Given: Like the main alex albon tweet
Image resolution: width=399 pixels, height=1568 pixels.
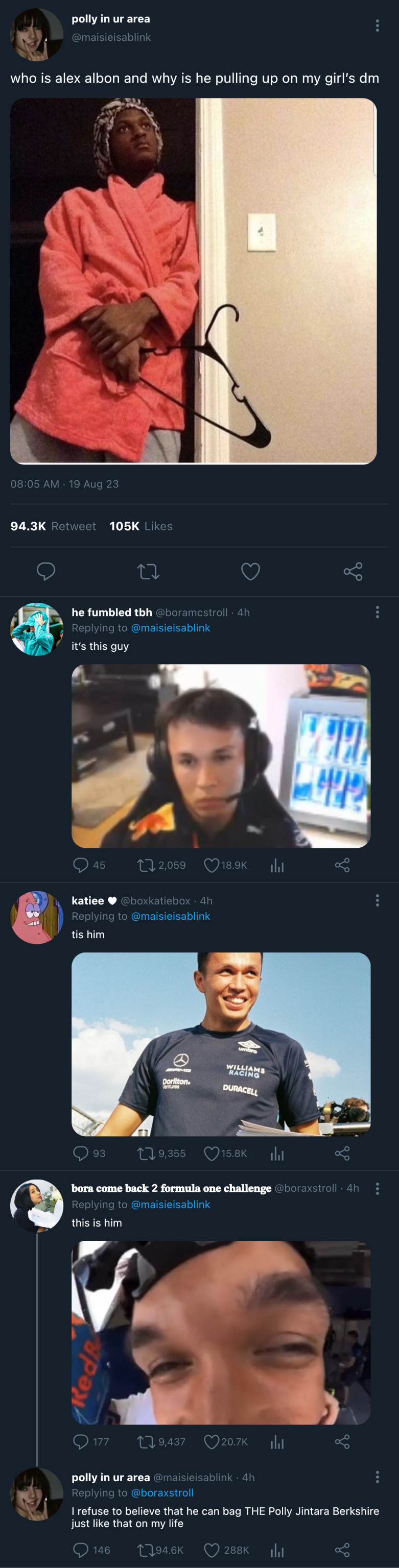Looking at the screenshot, I should pyautogui.click(x=250, y=571).
